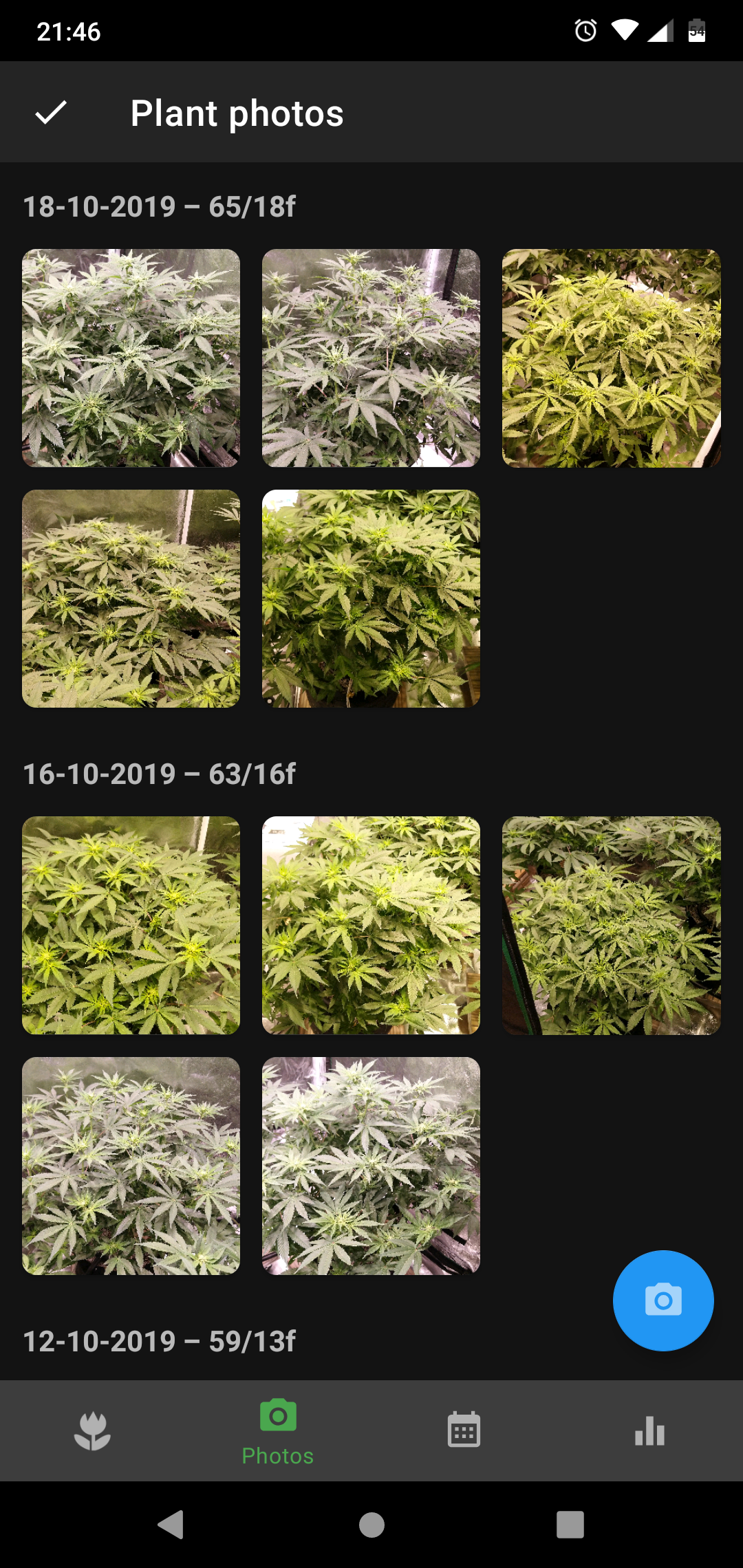743x1568 pixels.
Task: Open first photo from 16-10-2019
Action: 131,925
